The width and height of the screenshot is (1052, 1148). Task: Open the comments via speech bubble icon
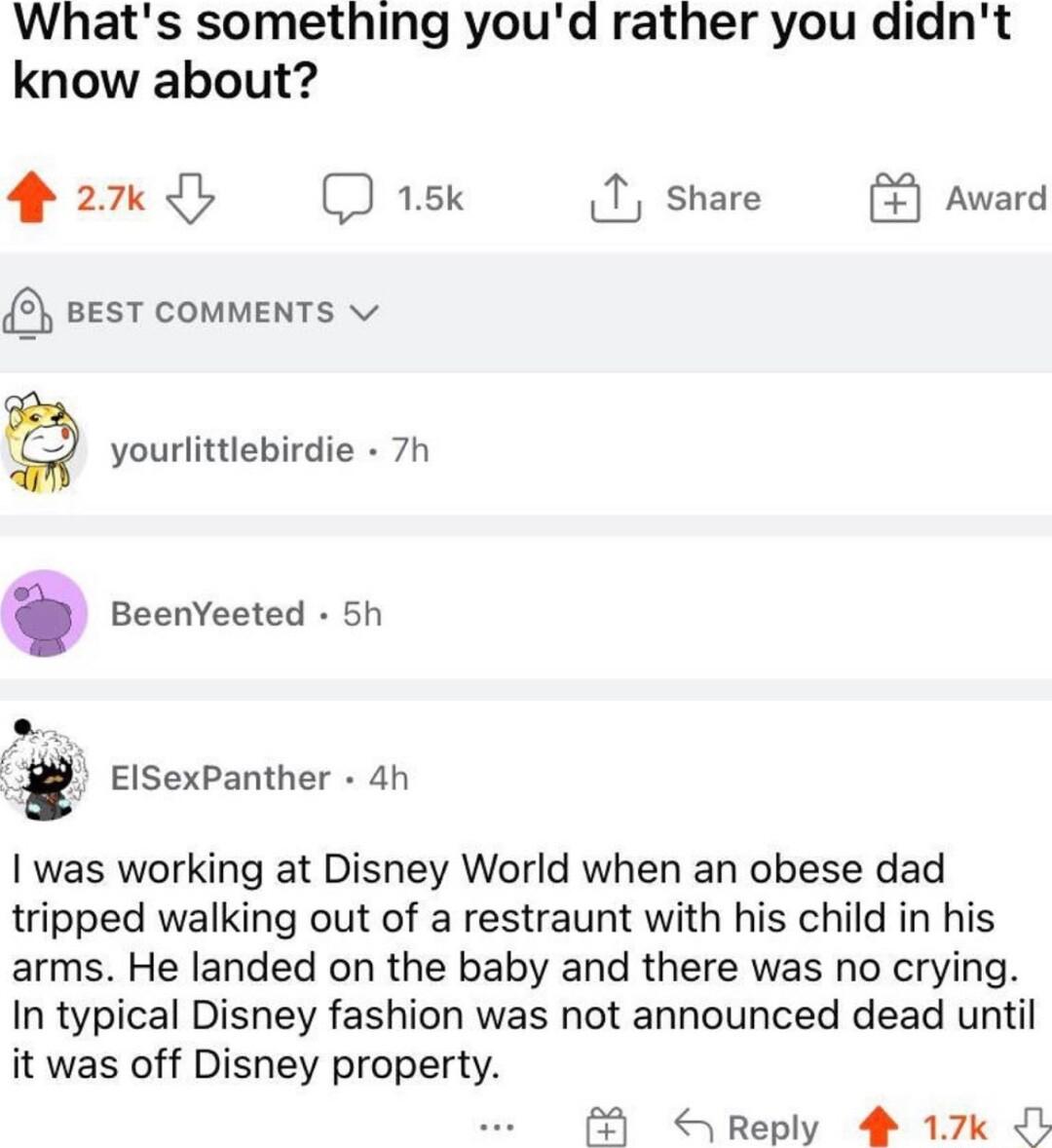click(x=348, y=198)
